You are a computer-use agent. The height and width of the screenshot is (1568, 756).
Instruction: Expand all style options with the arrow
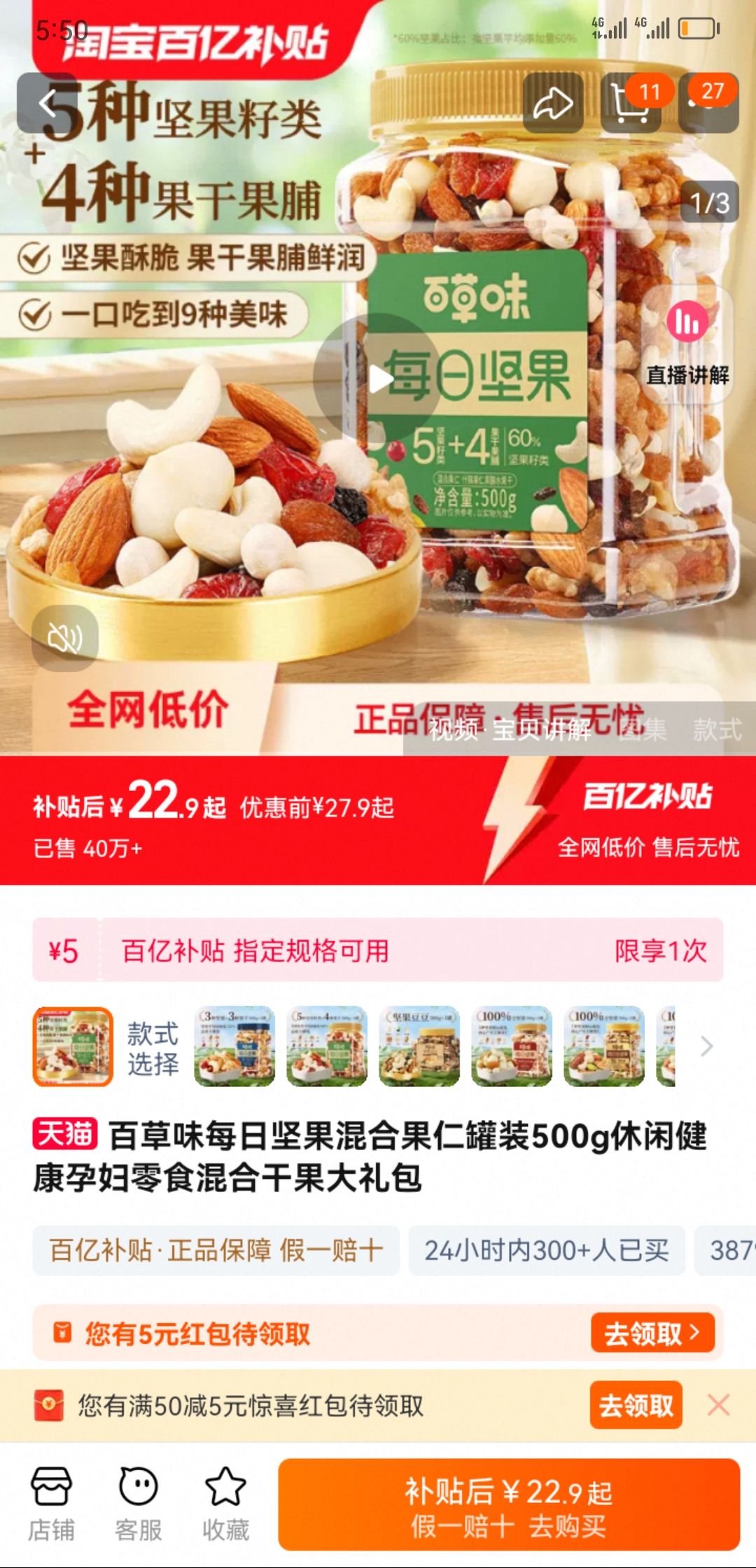[706, 1046]
